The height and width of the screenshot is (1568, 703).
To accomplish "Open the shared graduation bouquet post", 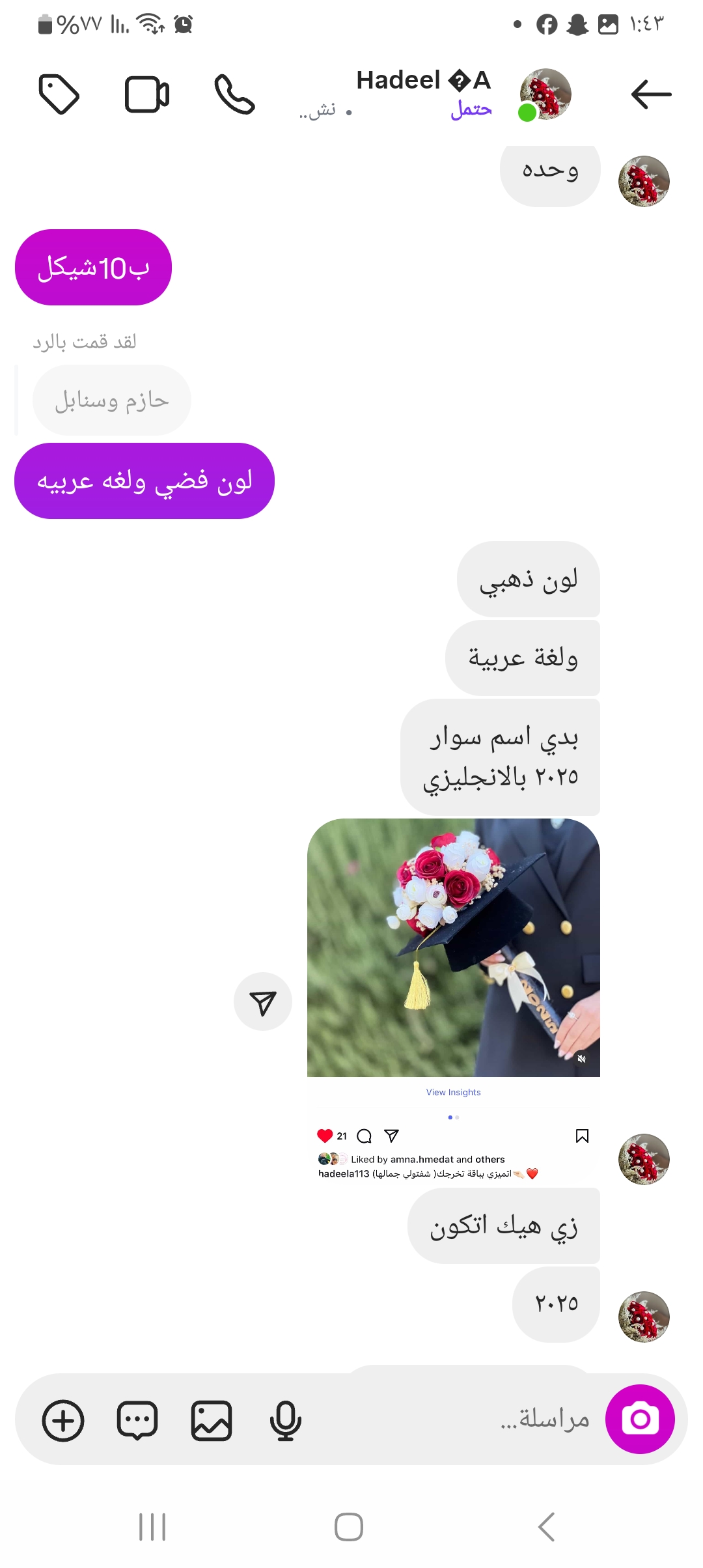I will (x=453, y=947).
